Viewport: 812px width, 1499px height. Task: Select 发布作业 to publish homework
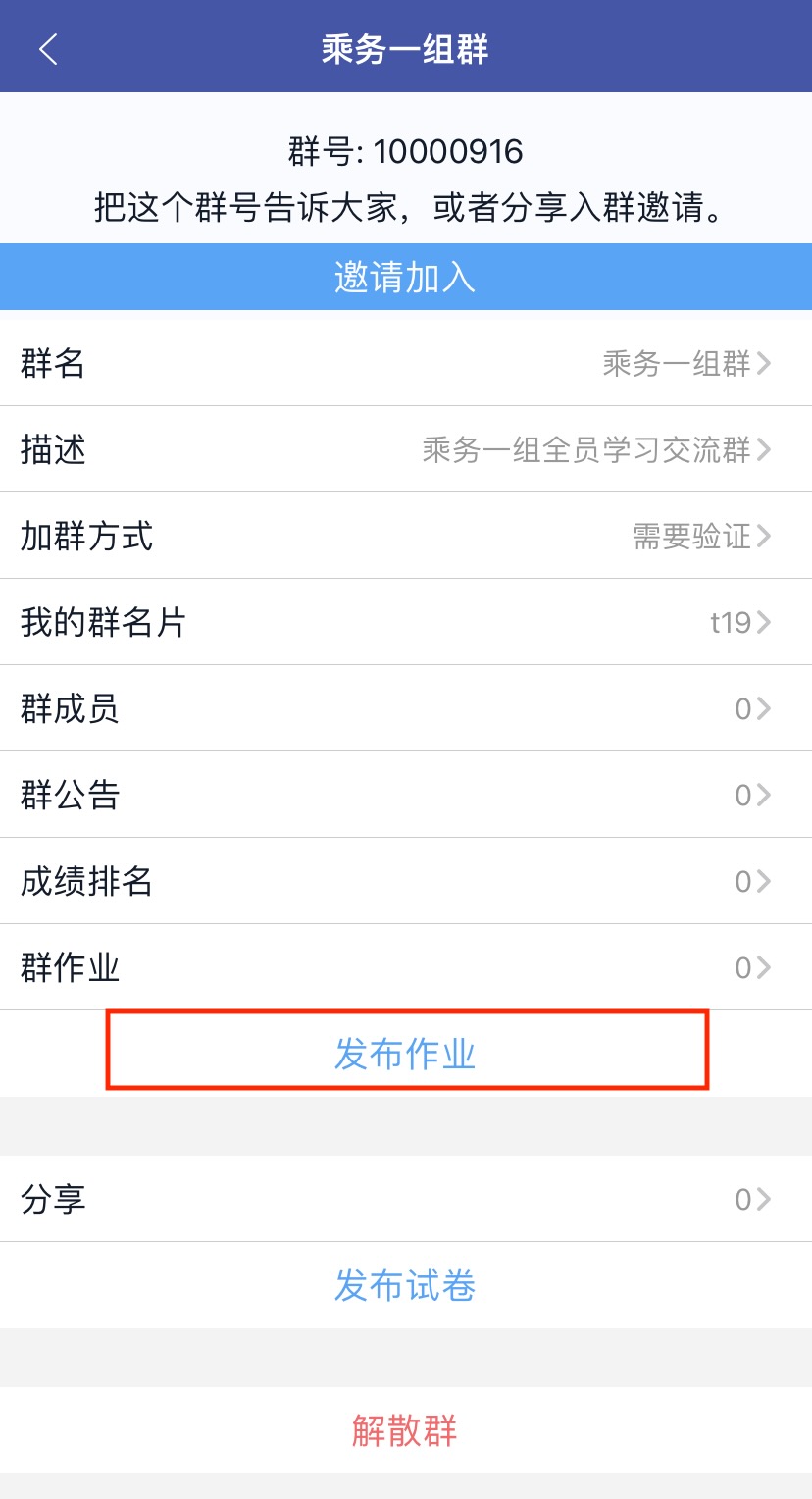click(405, 1055)
